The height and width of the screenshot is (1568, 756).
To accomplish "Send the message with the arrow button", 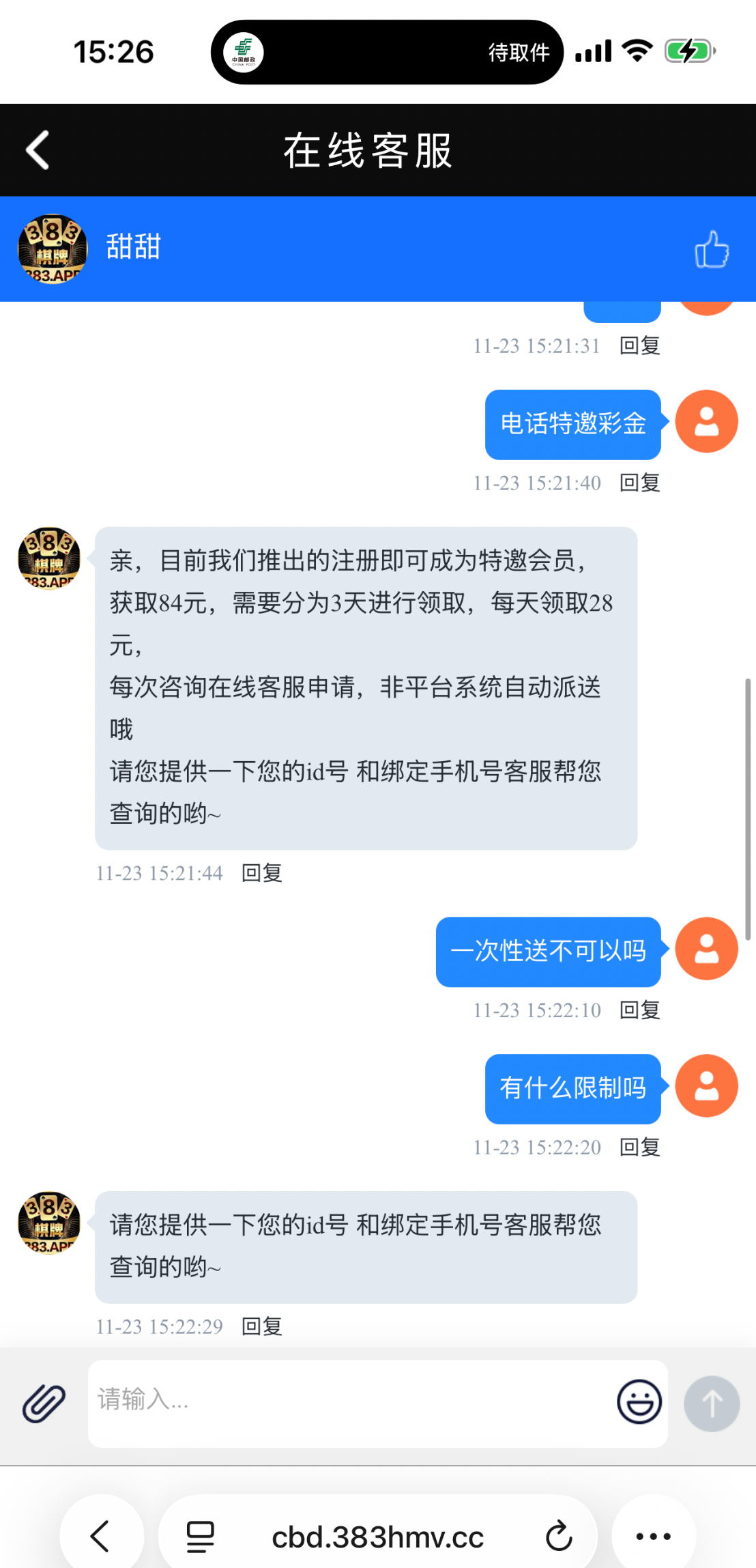I will pyautogui.click(x=712, y=1403).
